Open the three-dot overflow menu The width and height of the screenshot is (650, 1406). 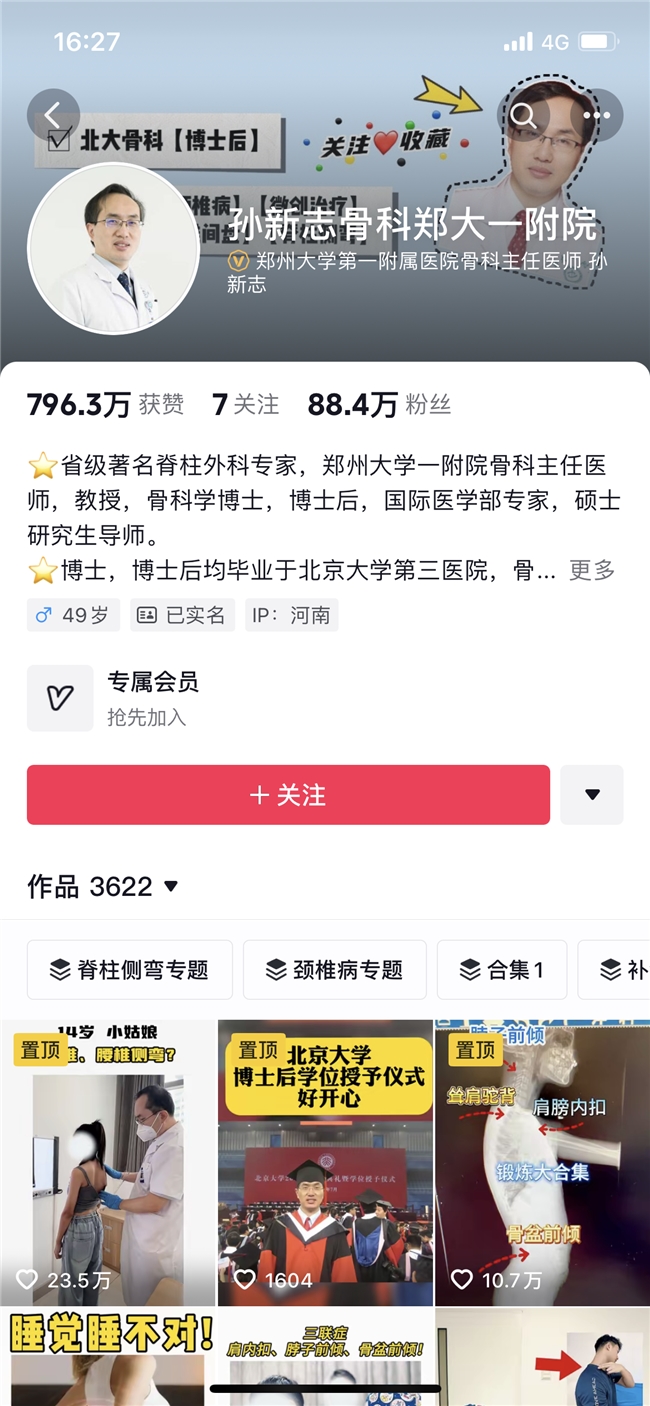pyautogui.click(x=596, y=115)
